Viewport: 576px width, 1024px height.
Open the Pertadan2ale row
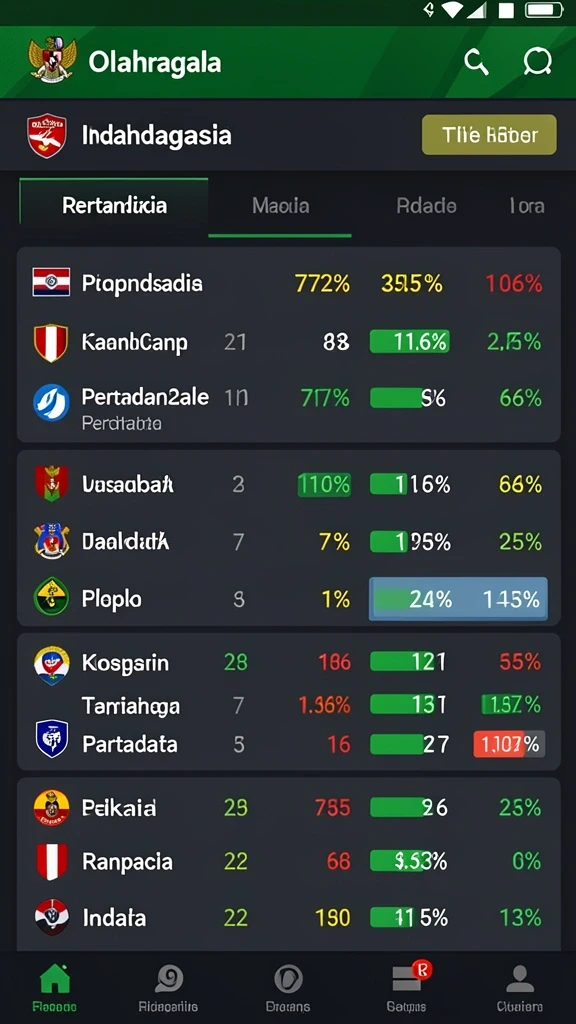click(289, 404)
